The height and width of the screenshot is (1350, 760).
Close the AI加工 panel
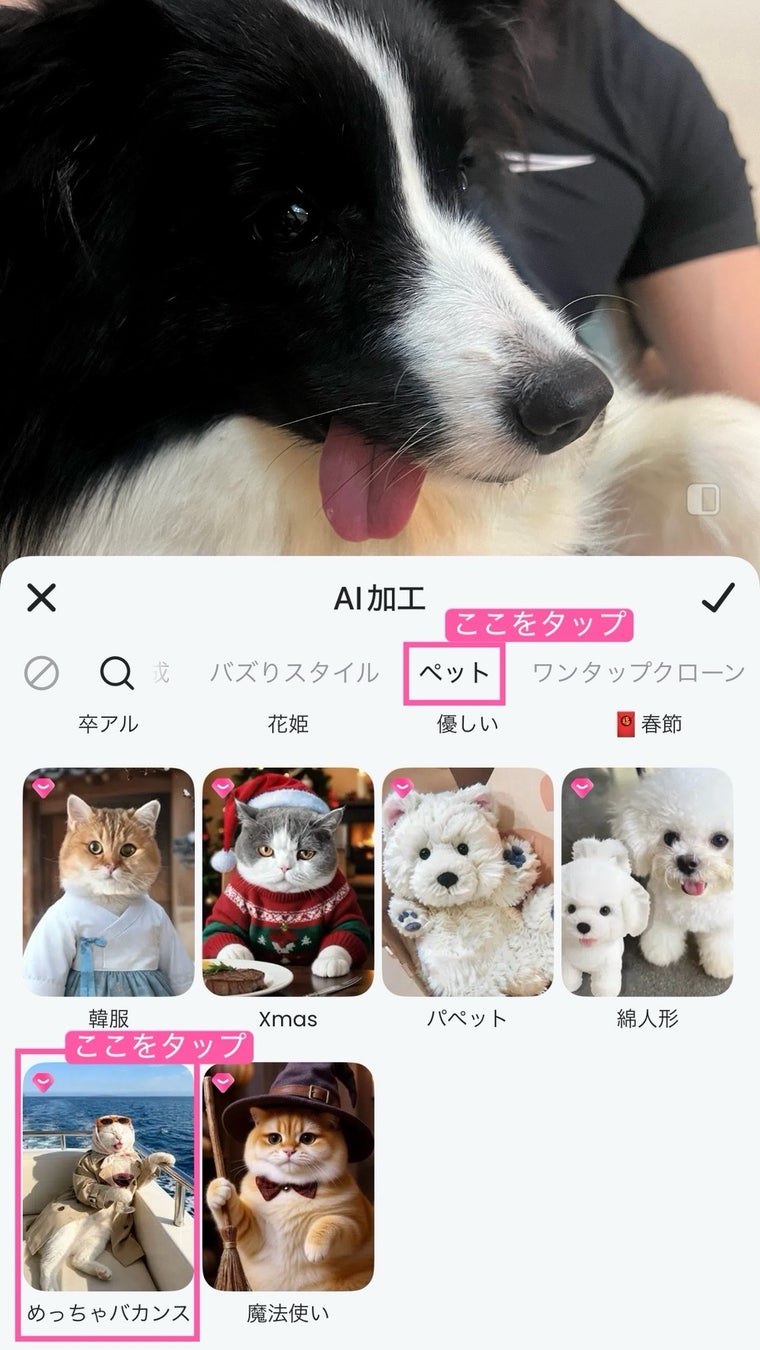click(x=41, y=598)
